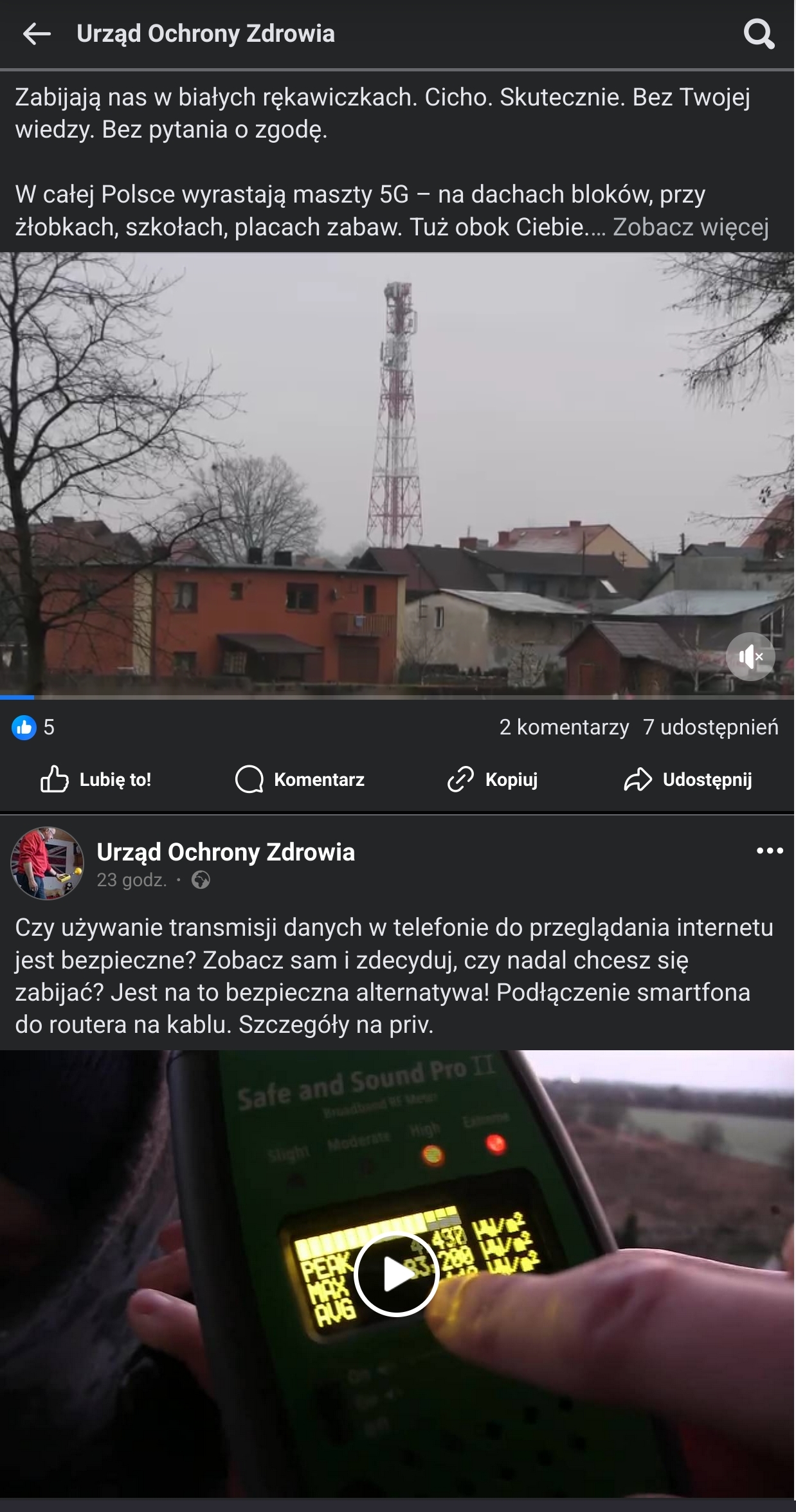Open the three-dot post options menu
The image size is (796, 1512).
coord(770,851)
